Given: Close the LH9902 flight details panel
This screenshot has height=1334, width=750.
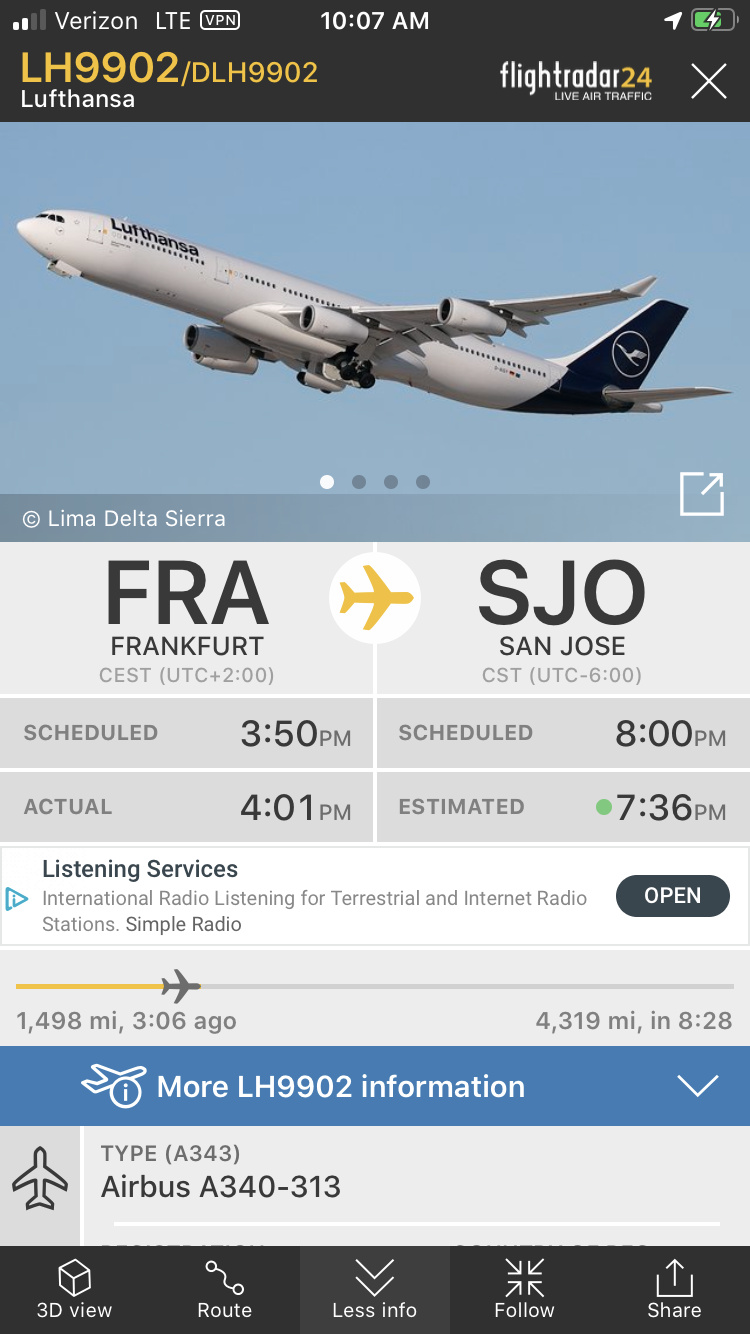Looking at the screenshot, I should [708, 81].
